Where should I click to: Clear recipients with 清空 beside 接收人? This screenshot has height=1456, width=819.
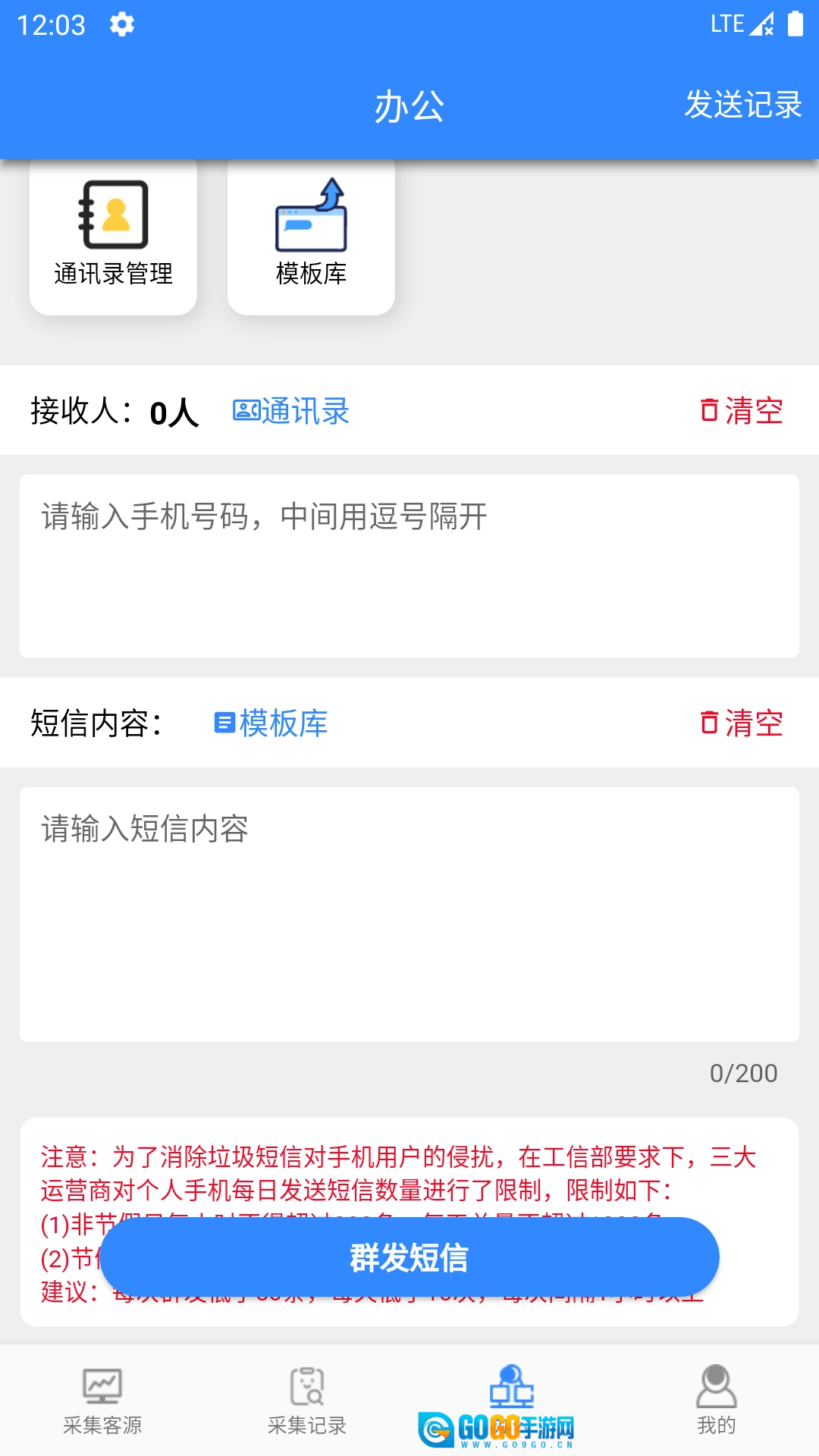742,411
